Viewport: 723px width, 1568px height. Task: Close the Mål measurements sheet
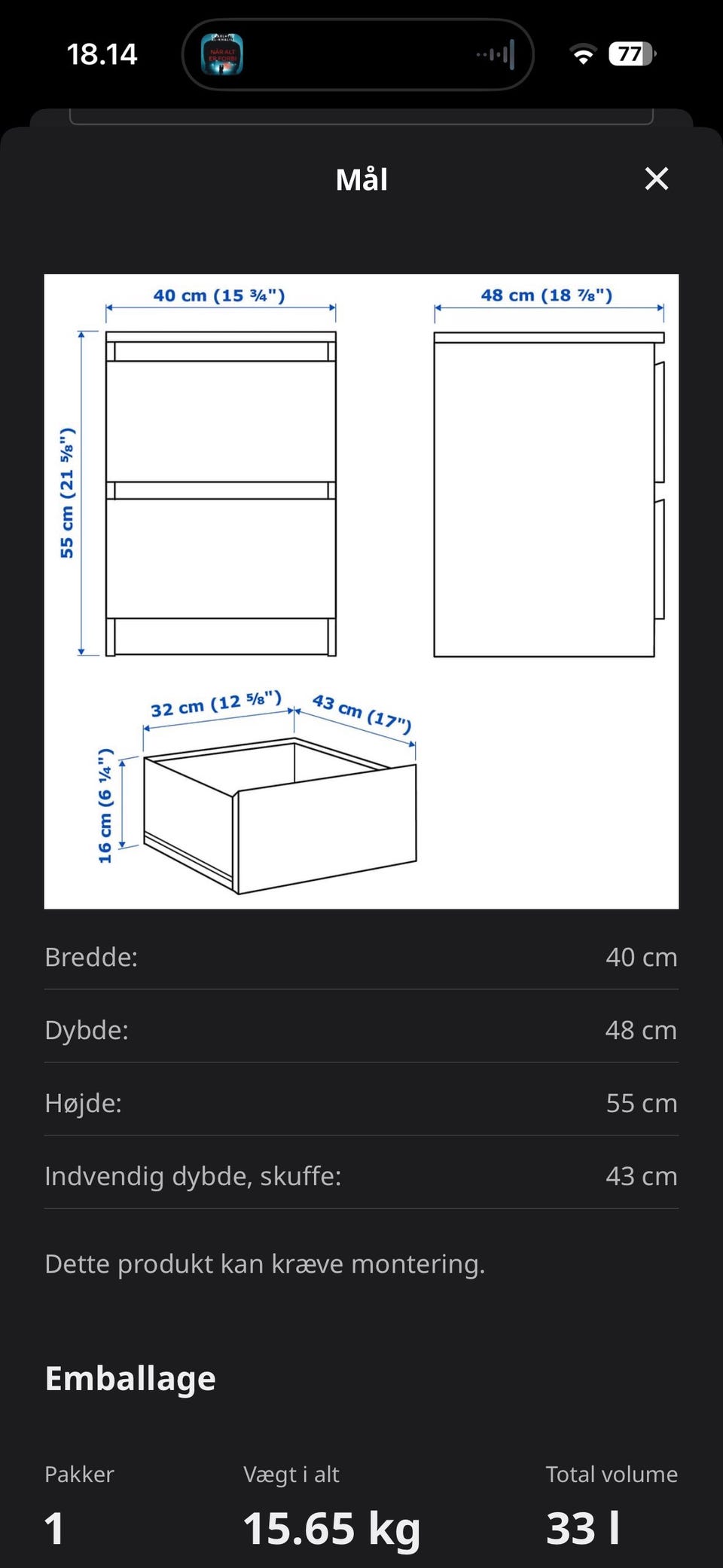coord(657,179)
